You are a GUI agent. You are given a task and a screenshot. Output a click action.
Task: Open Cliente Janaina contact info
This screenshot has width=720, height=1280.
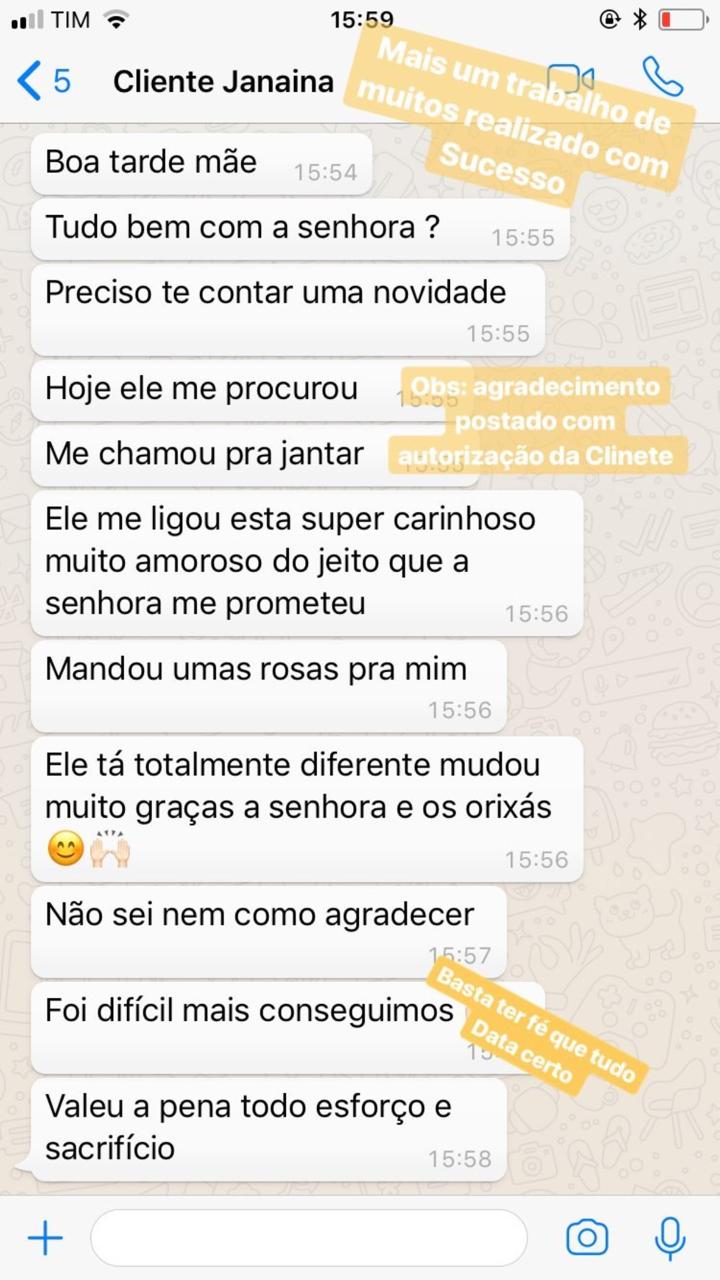(x=223, y=81)
